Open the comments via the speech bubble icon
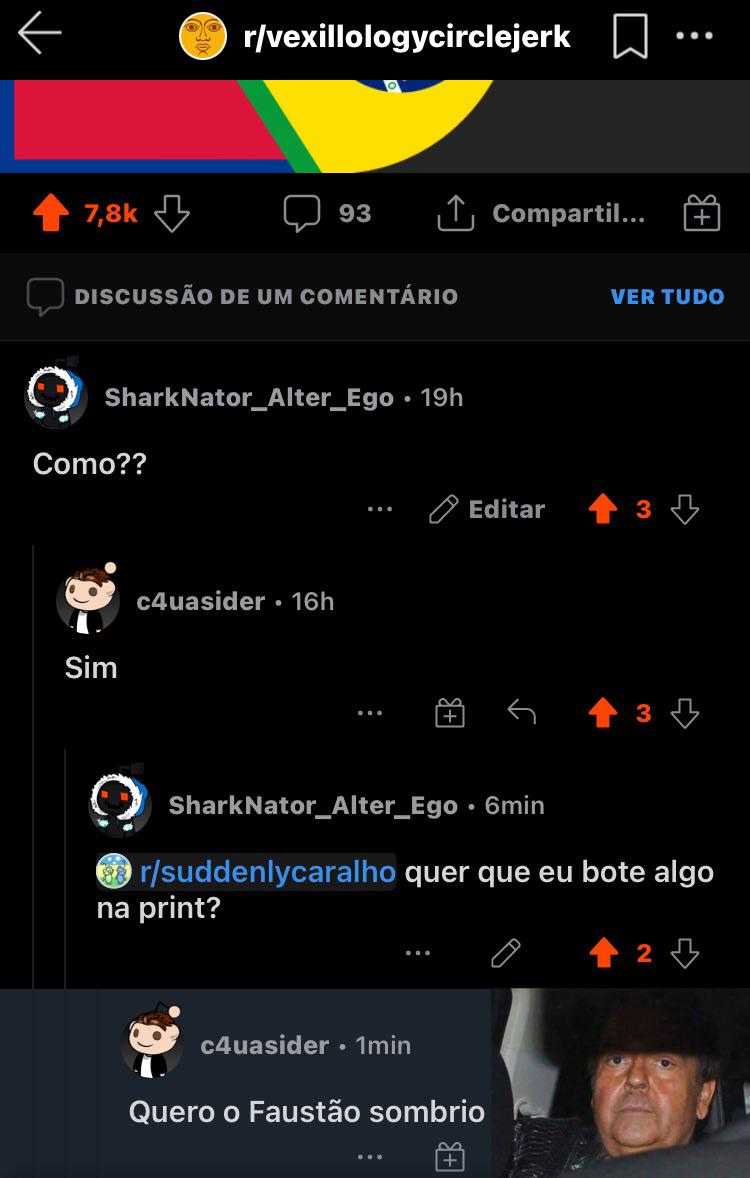Image resolution: width=750 pixels, height=1178 pixels. tap(302, 212)
